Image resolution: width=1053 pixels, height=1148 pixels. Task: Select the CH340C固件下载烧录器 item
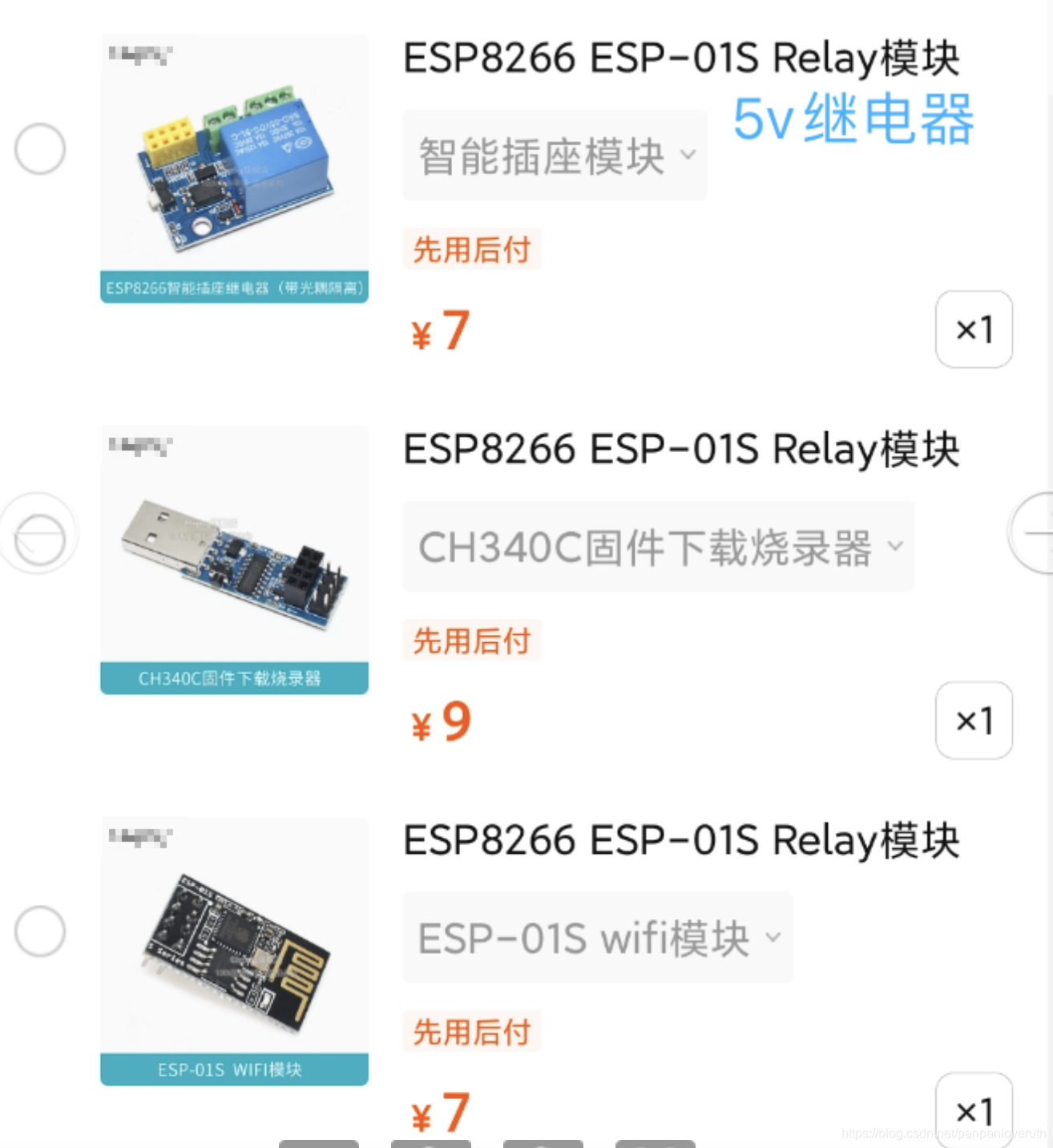[x=40, y=540]
